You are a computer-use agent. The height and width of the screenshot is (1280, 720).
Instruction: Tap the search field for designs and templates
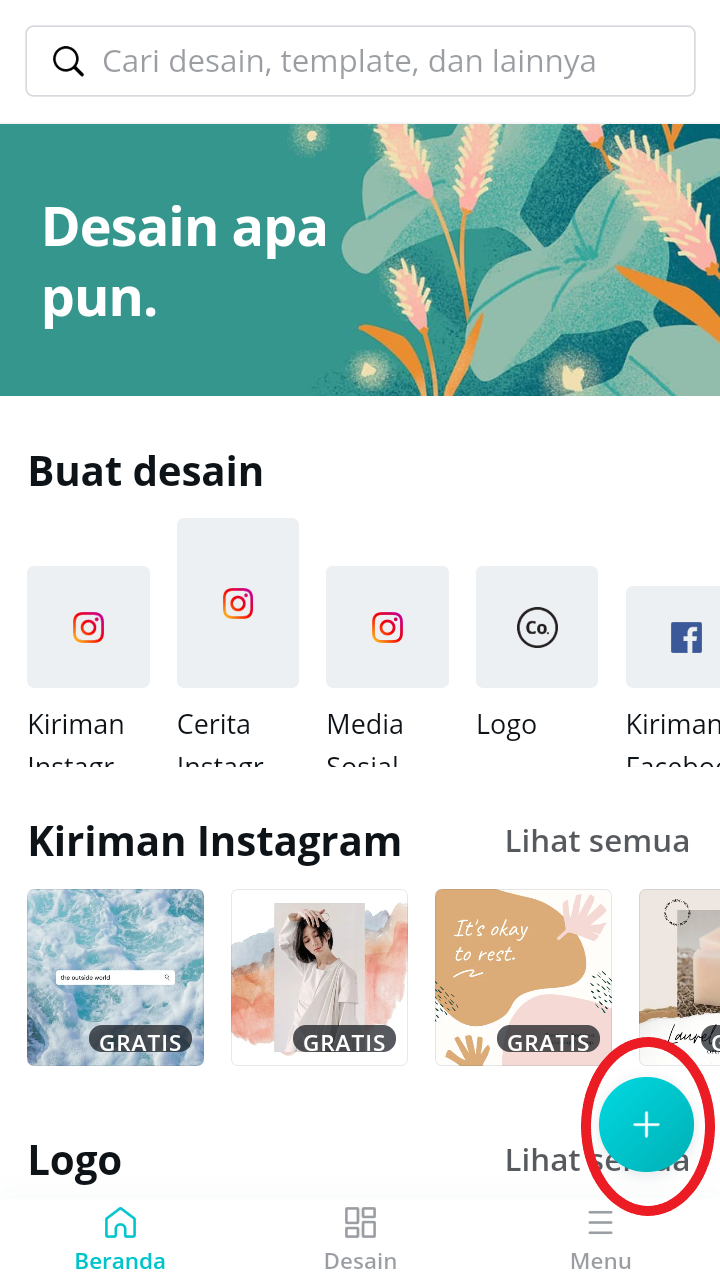tap(360, 61)
